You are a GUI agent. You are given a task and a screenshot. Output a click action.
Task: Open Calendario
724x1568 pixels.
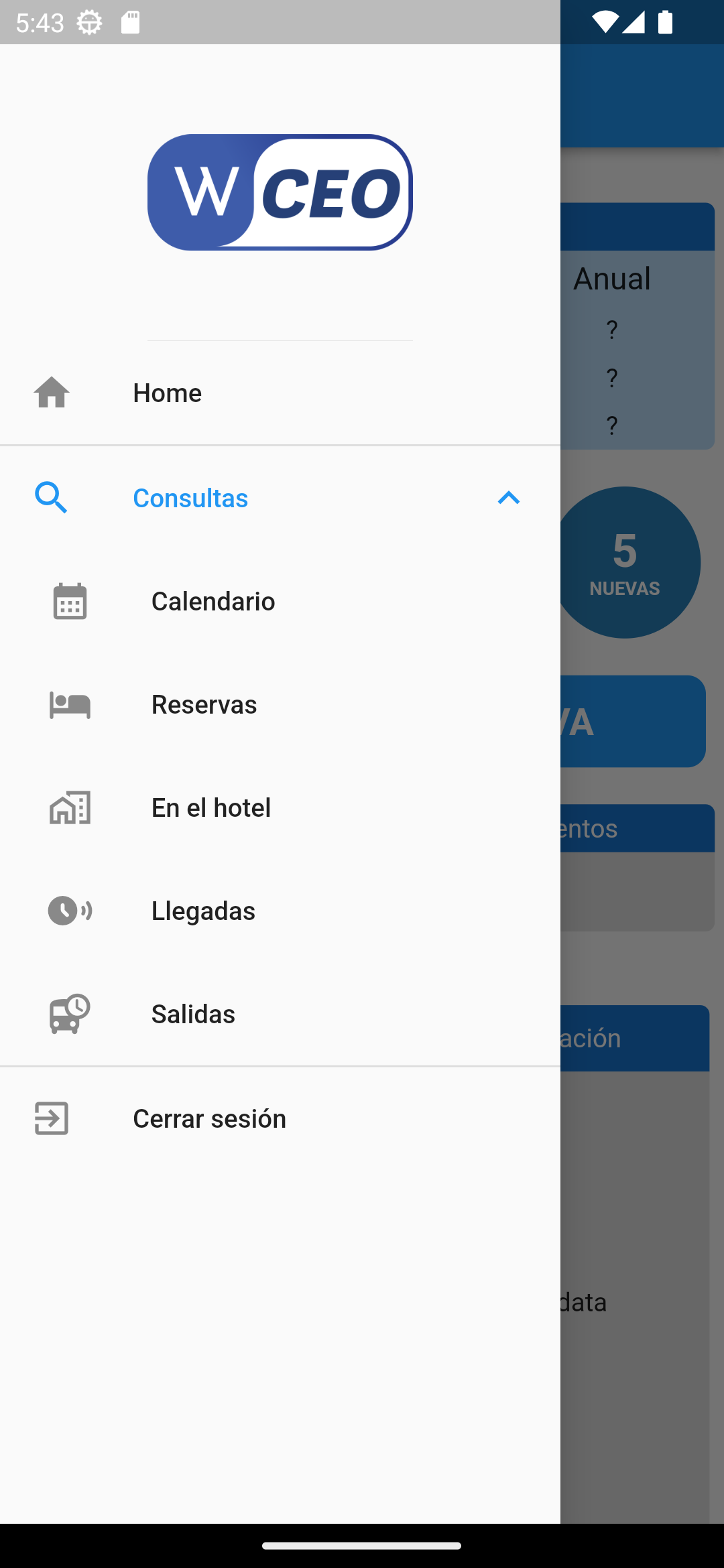[x=280, y=601]
